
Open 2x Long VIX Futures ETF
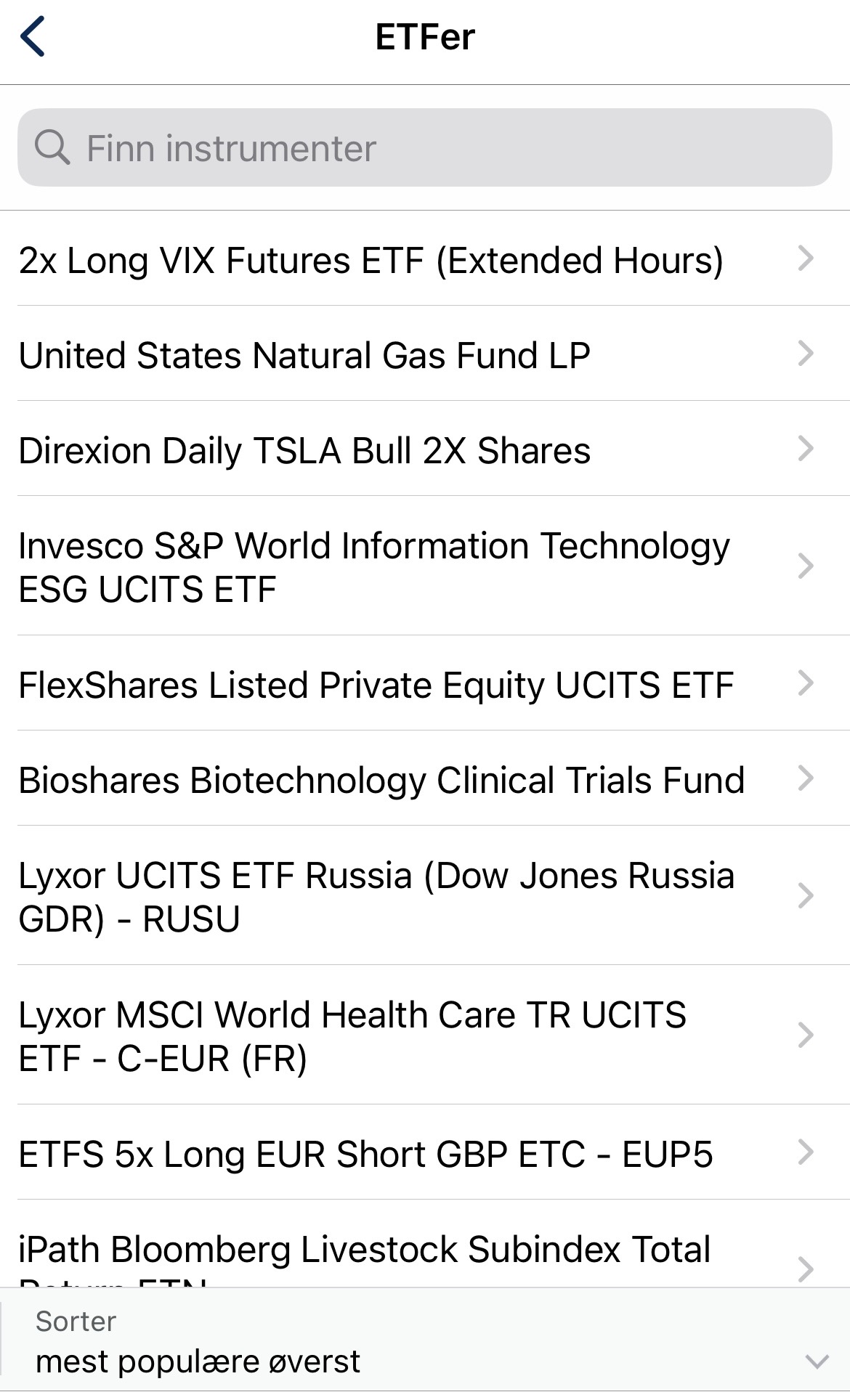pyautogui.click(x=407, y=260)
